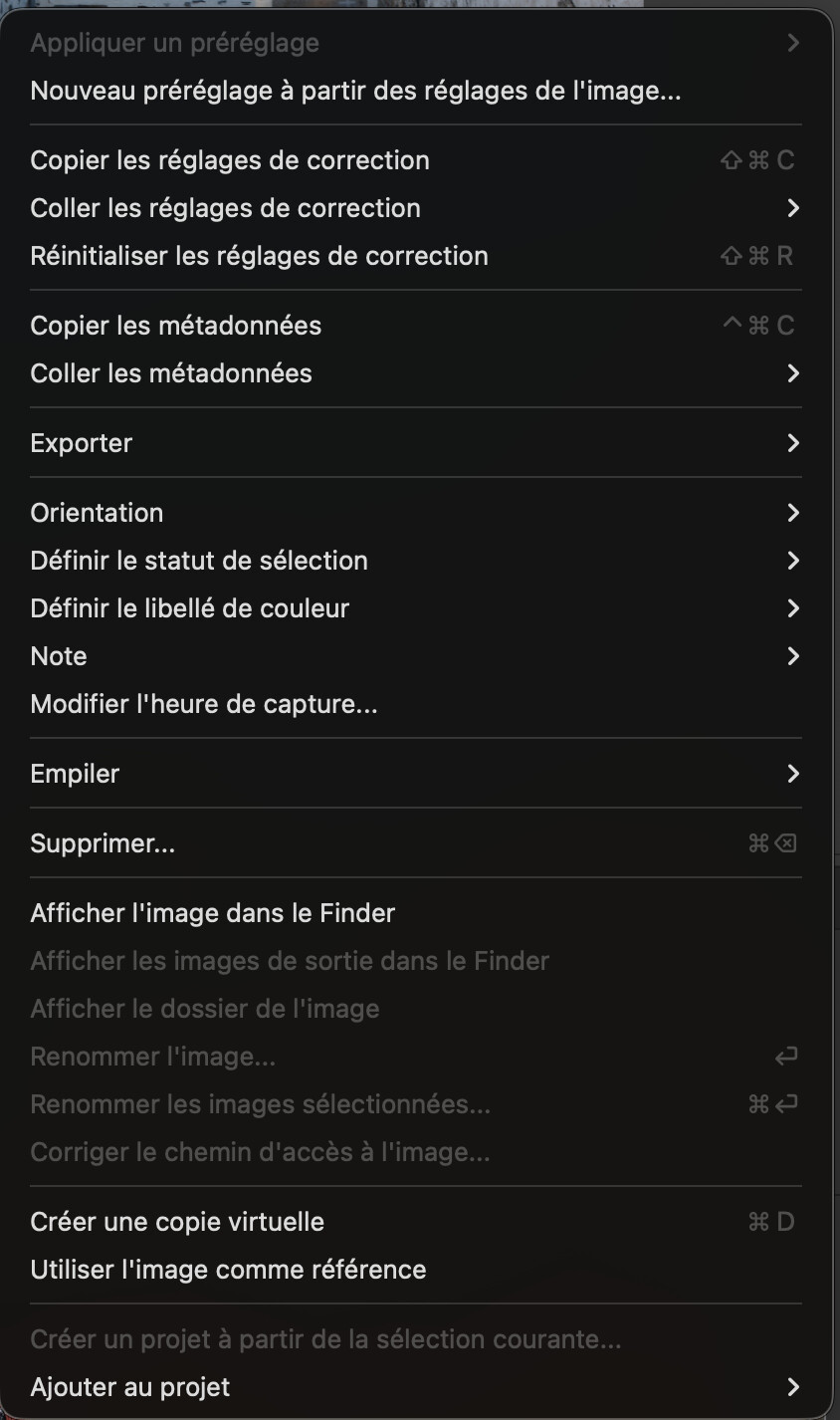Open the Coller les réglages de correction submenu
Viewport: 840px width, 1420px height.
point(226,208)
